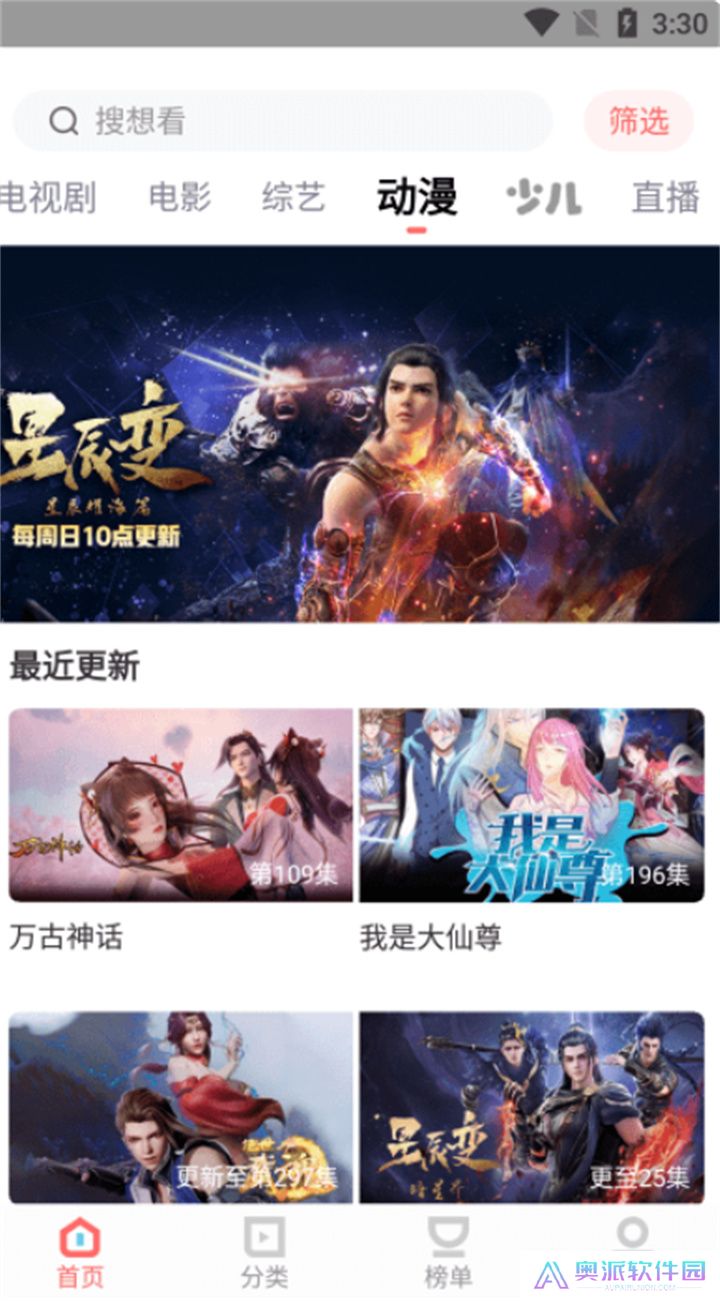
Task: Open the 星辰变 更至25集 poster
Action: (535, 1100)
